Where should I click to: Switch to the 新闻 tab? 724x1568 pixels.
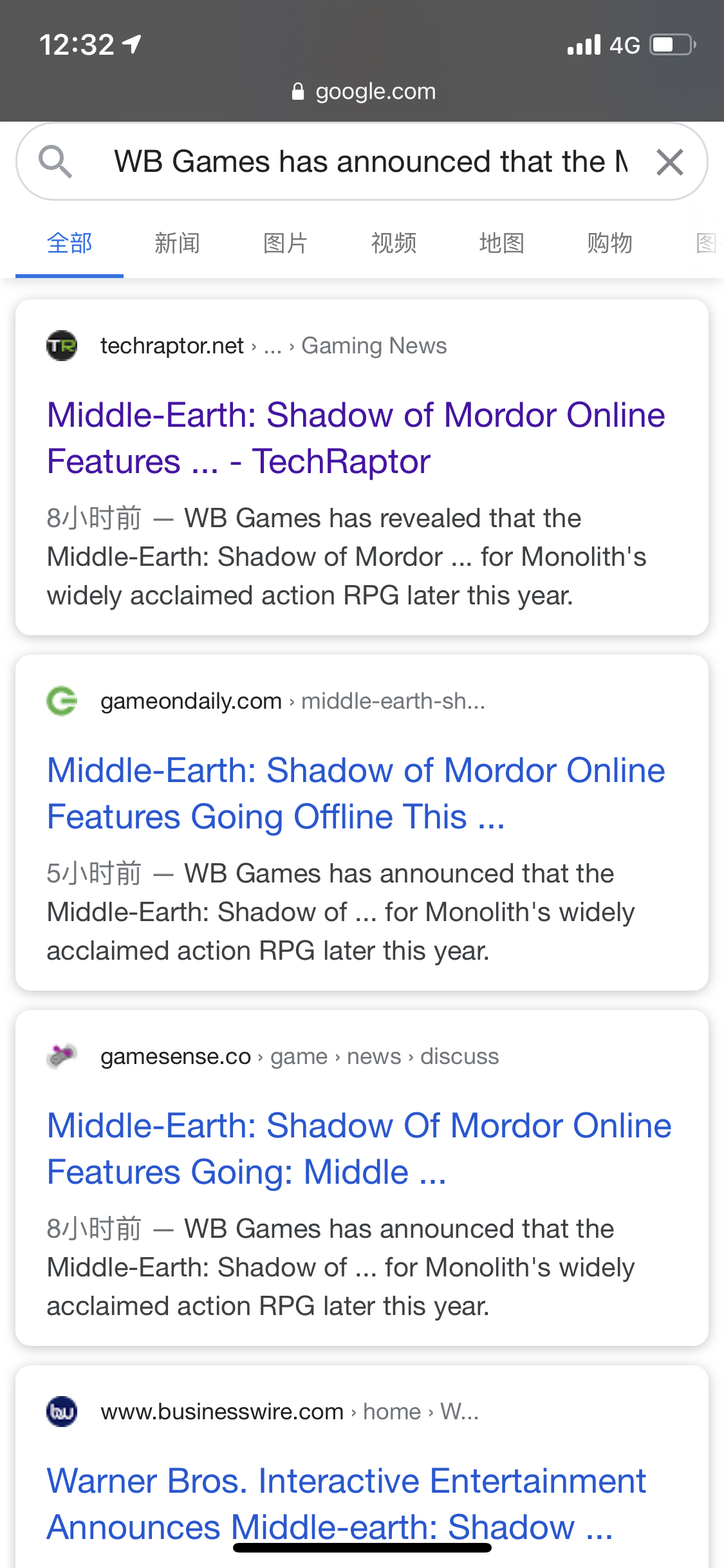point(177,243)
